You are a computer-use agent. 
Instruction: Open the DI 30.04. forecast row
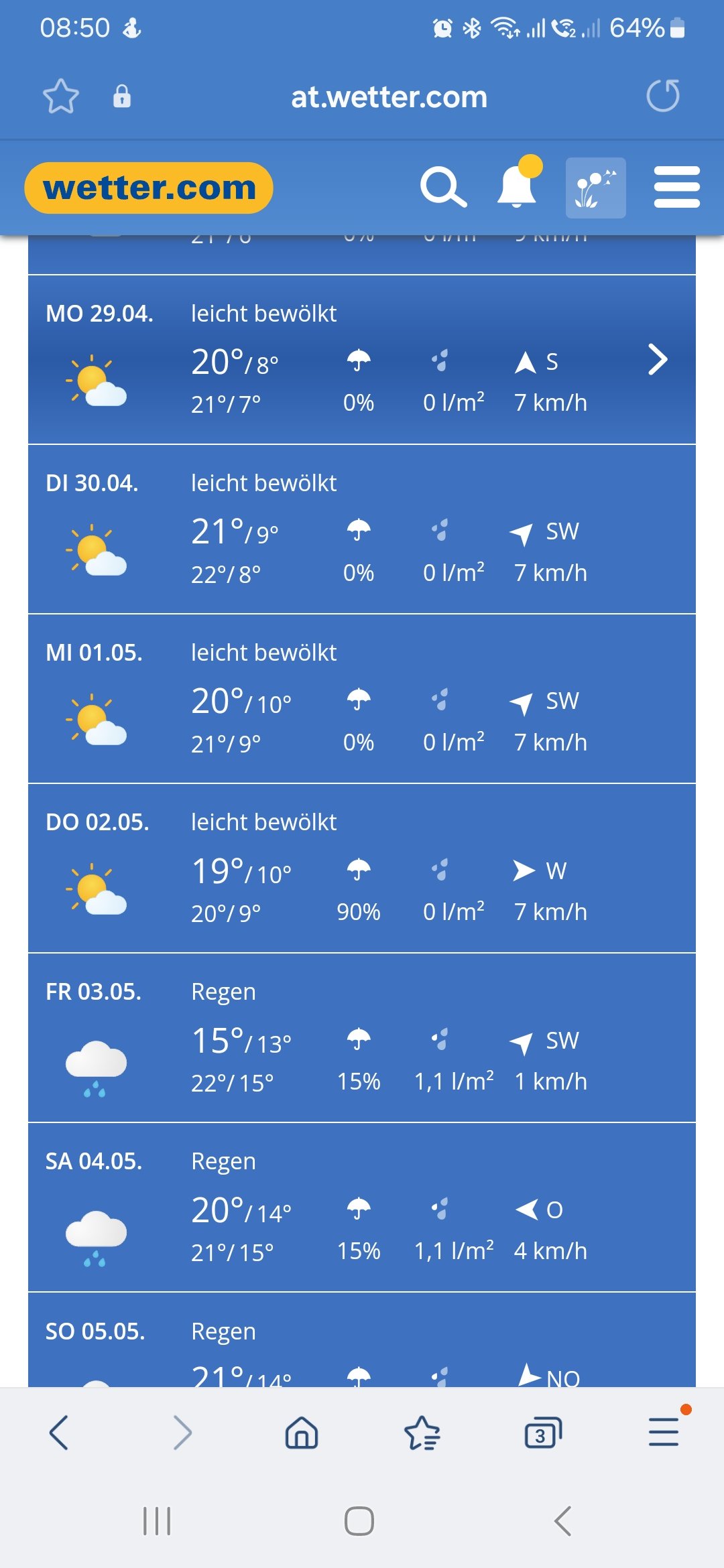[362, 529]
